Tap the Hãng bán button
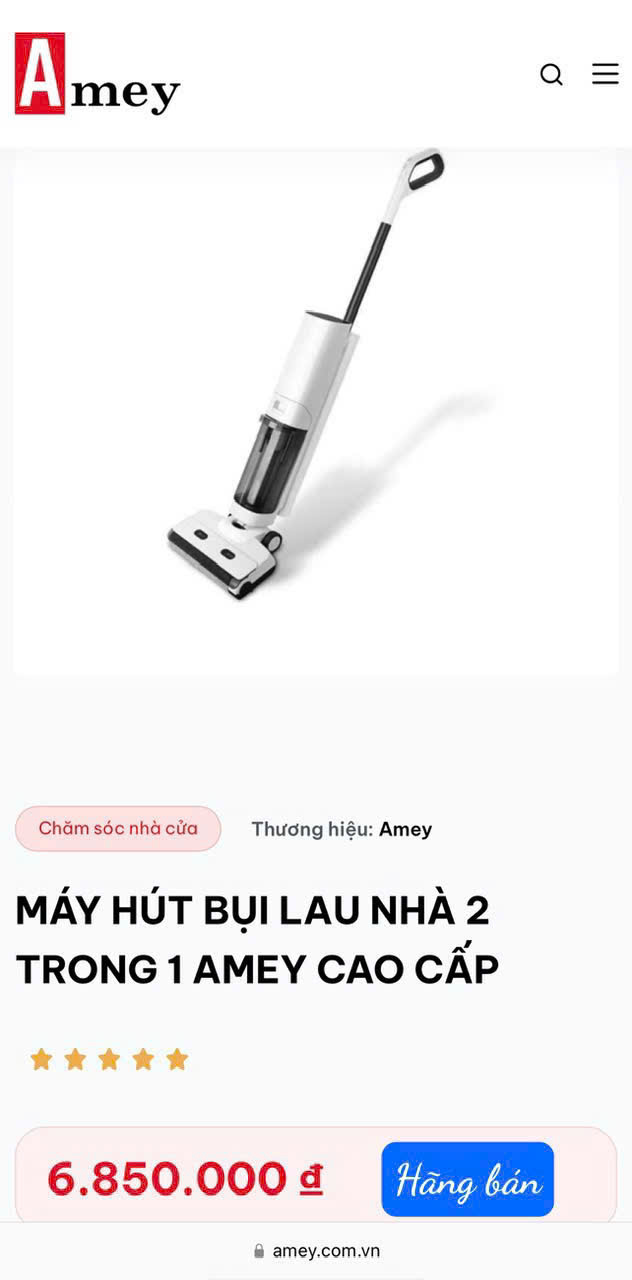The height and width of the screenshot is (1280, 632). tap(467, 1180)
